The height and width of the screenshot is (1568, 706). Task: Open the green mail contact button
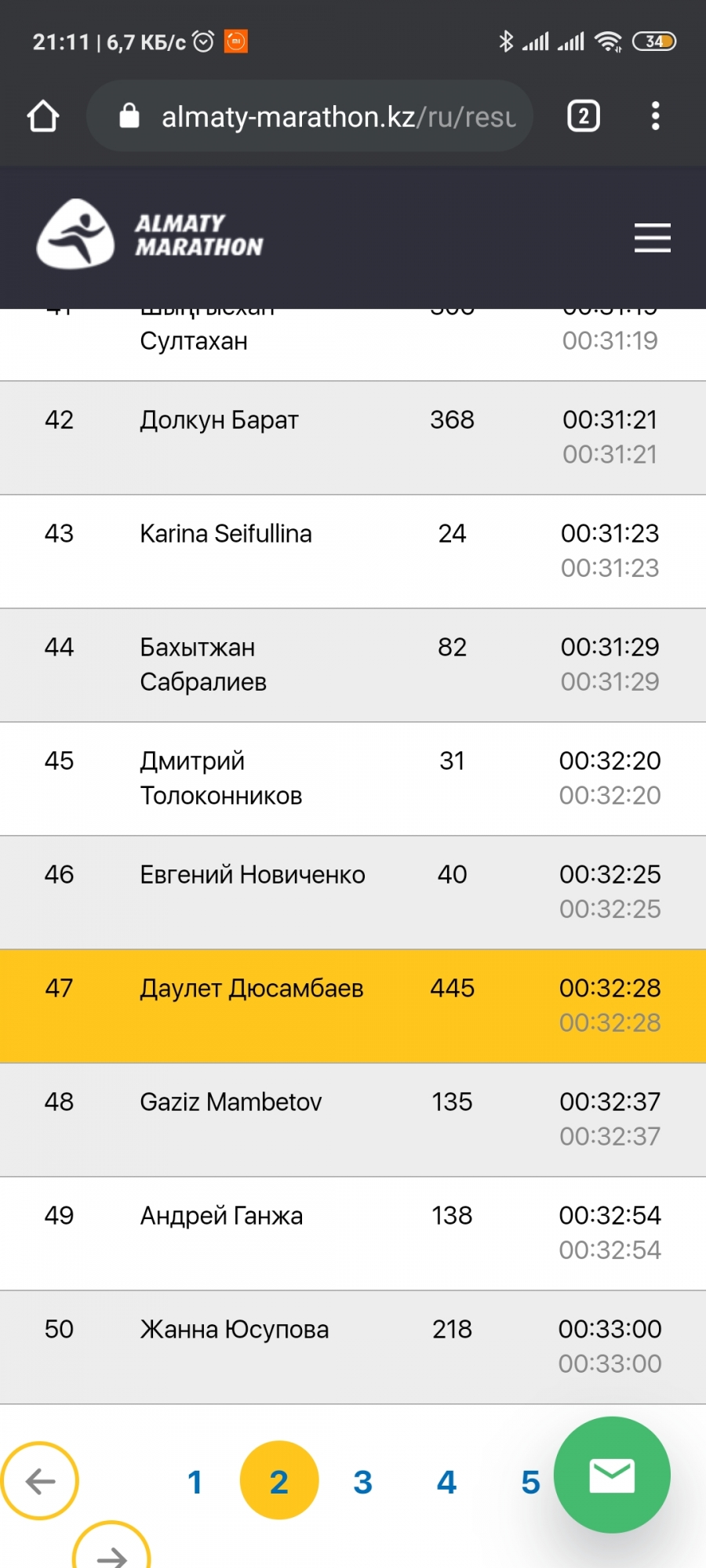pyautogui.click(x=612, y=1475)
